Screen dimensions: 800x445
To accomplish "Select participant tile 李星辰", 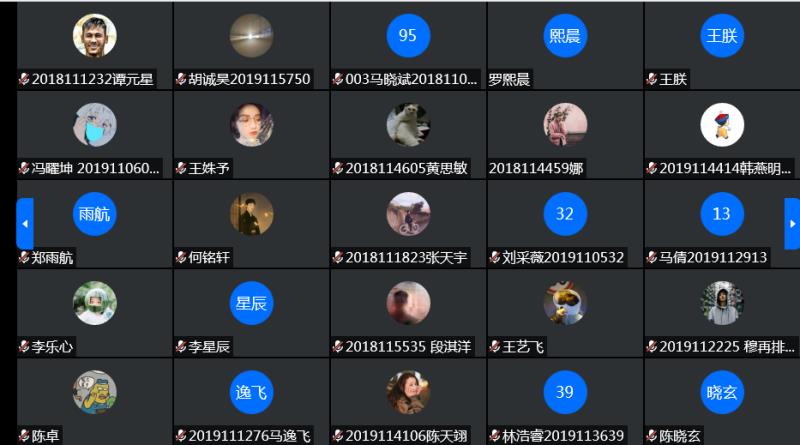I will pyautogui.click(x=251, y=312).
